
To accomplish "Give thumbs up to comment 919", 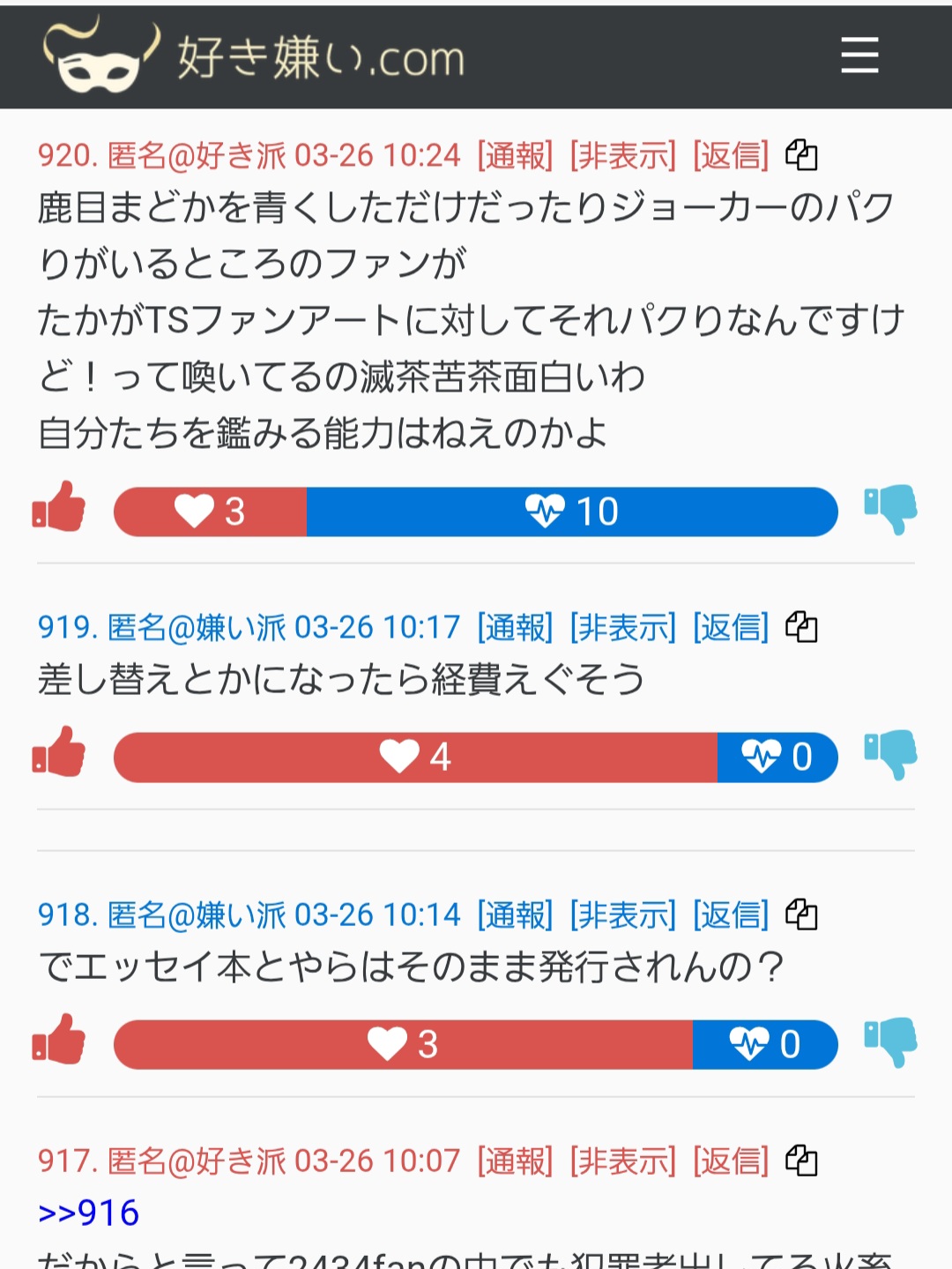I will pos(59,754).
